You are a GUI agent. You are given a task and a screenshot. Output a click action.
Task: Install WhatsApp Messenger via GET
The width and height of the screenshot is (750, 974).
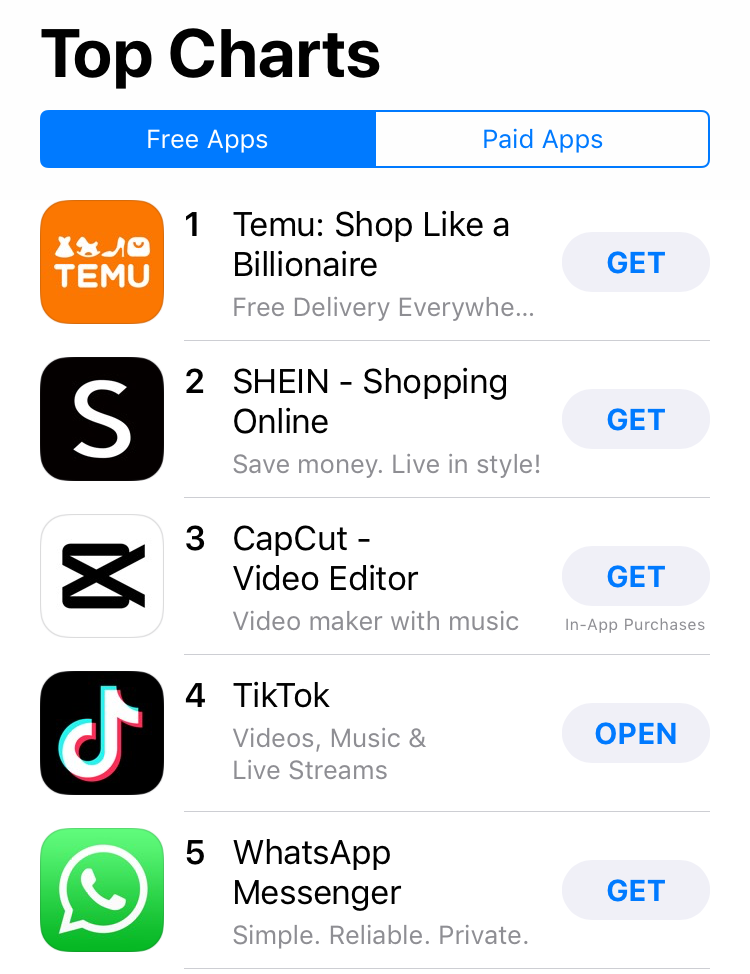click(635, 890)
